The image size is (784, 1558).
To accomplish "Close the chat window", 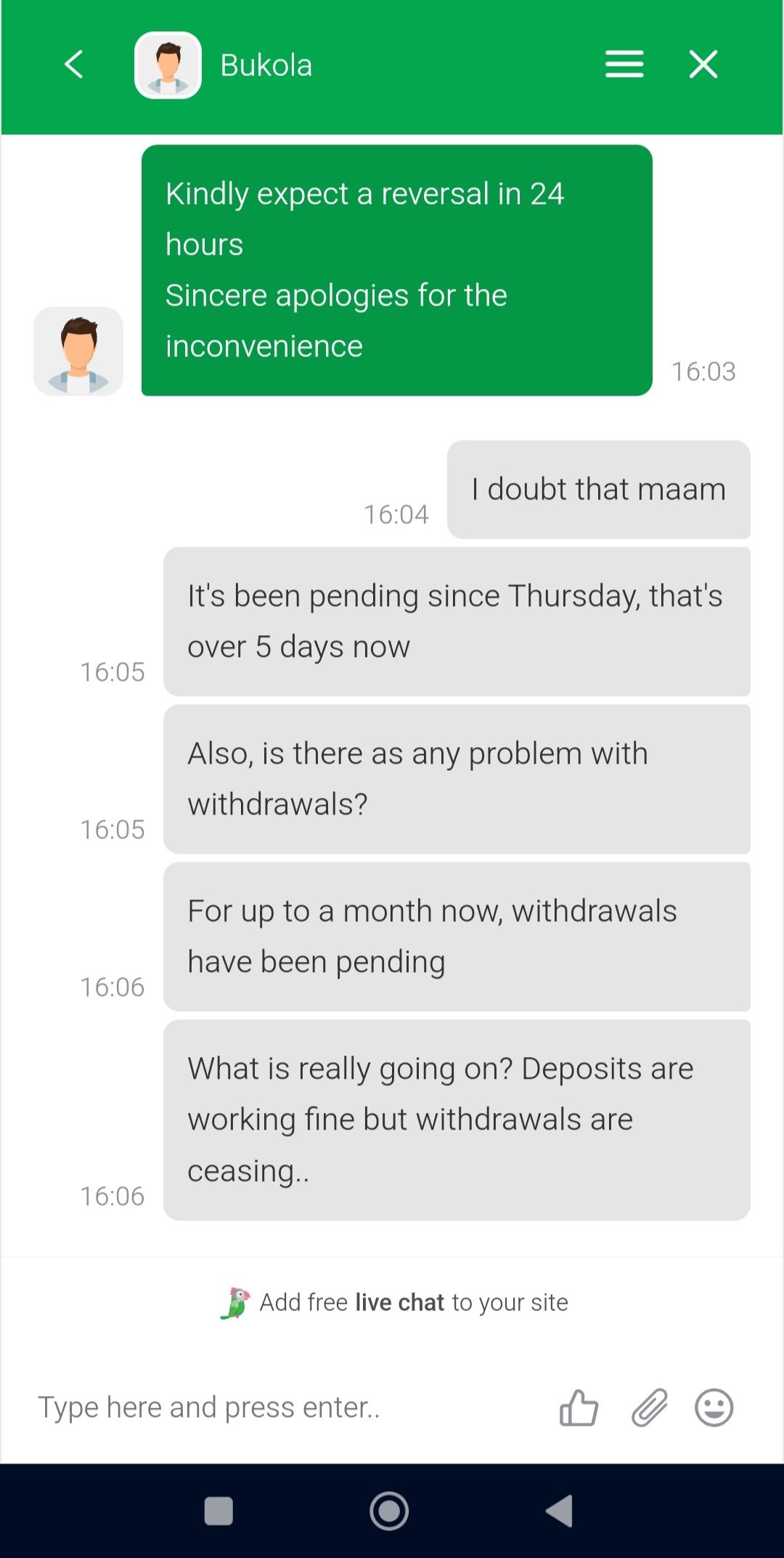I will [703, 65].
